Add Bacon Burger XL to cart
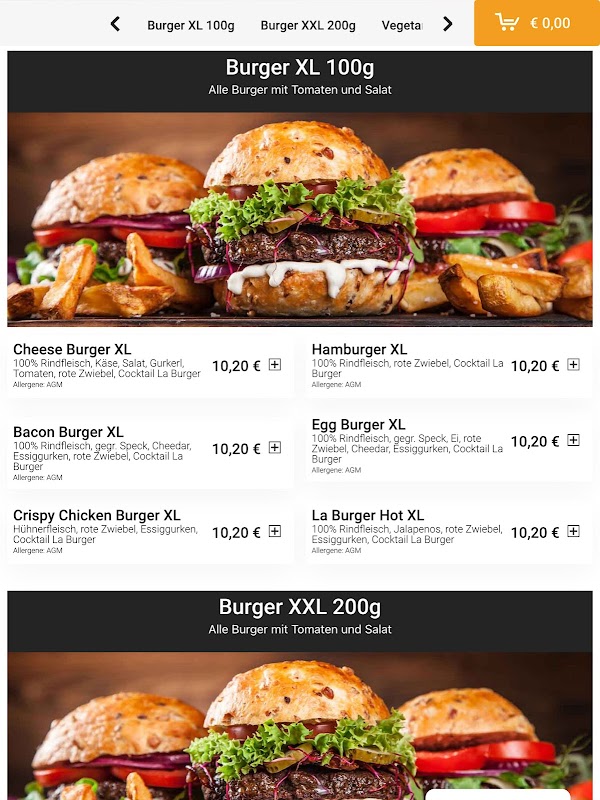600x800 pixels. pyautogui.click(x=275, y=448)
